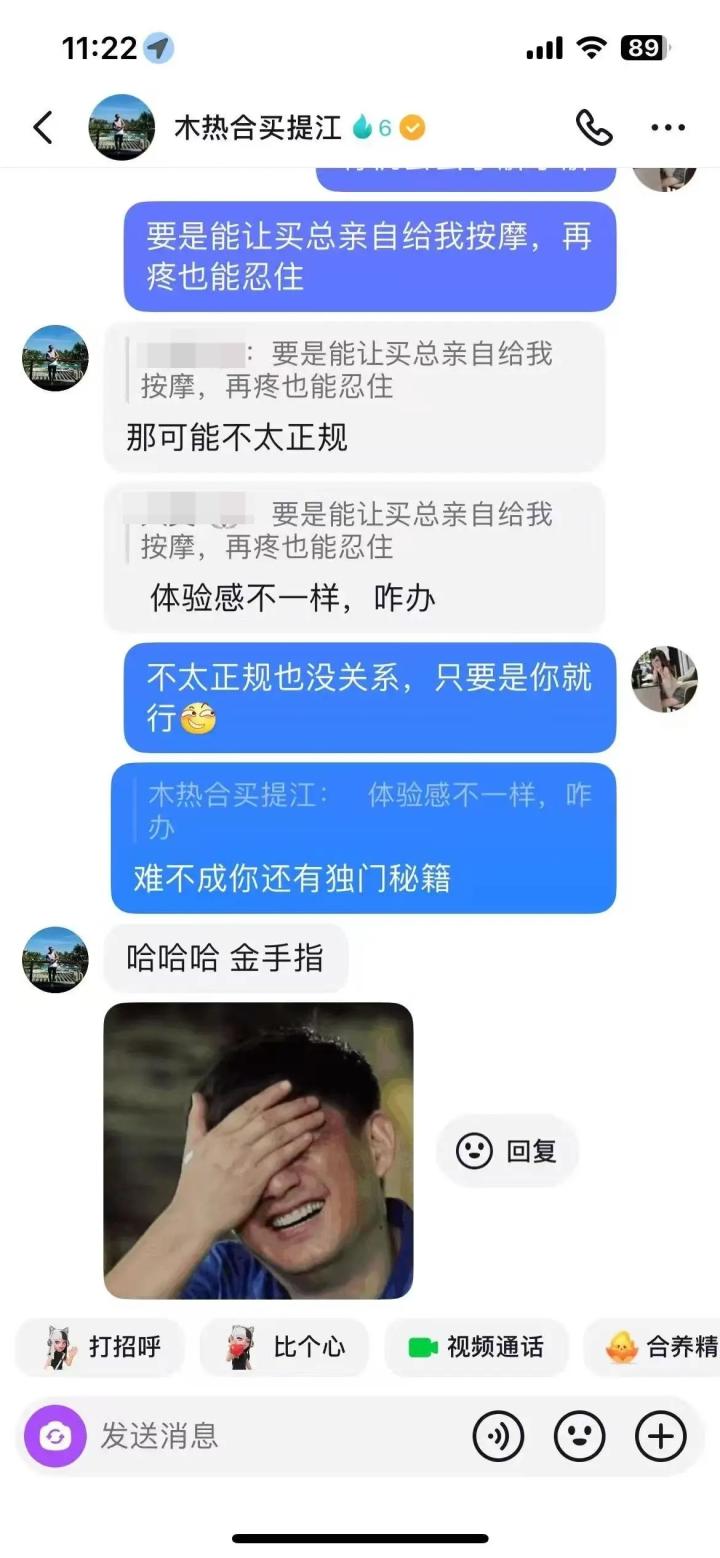Tap the 回复 reply button beside the meme

click(x=508, y=1151)
